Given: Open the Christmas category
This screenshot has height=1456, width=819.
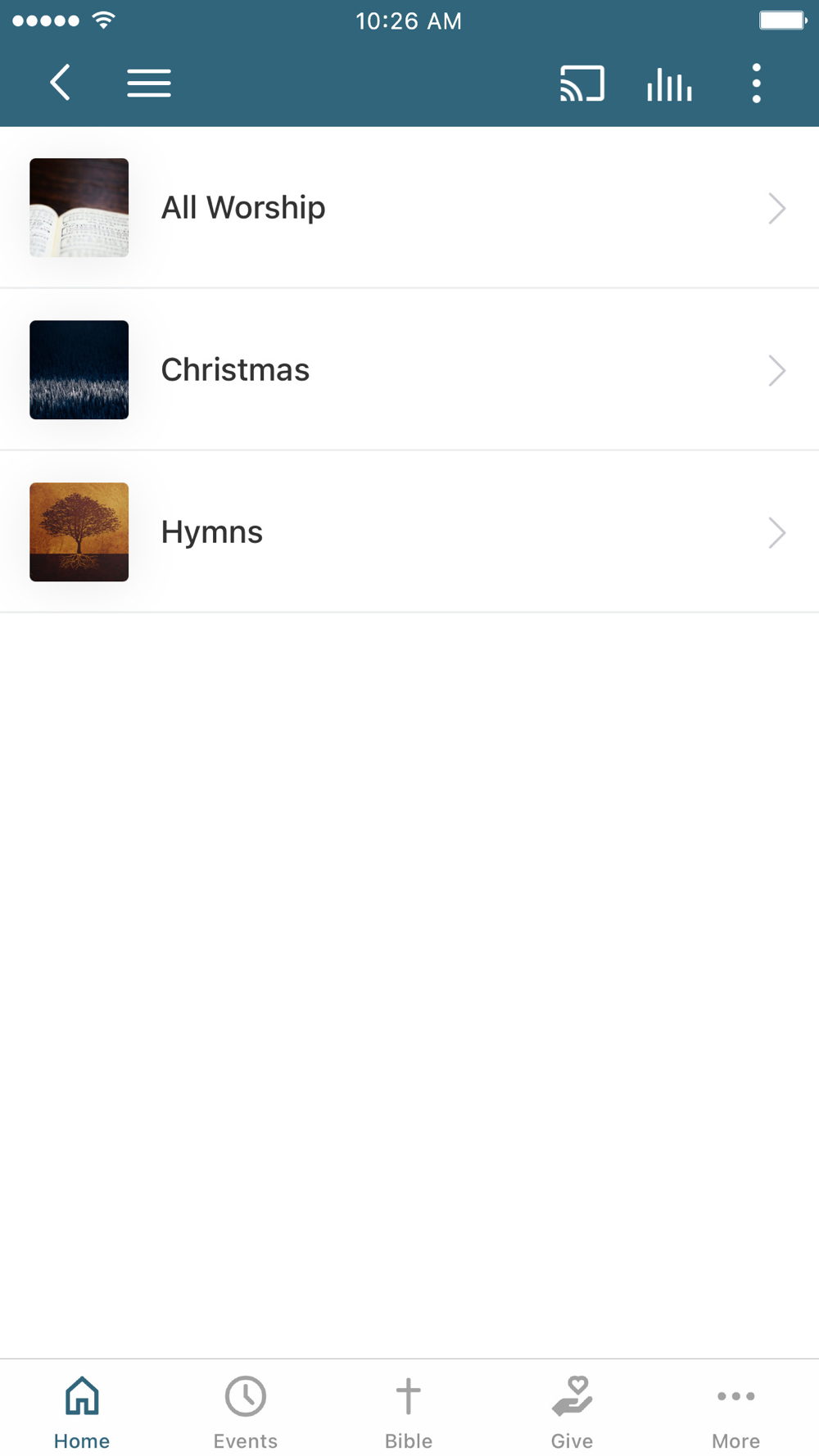Looking at the screenshot, I should point(409,370).
